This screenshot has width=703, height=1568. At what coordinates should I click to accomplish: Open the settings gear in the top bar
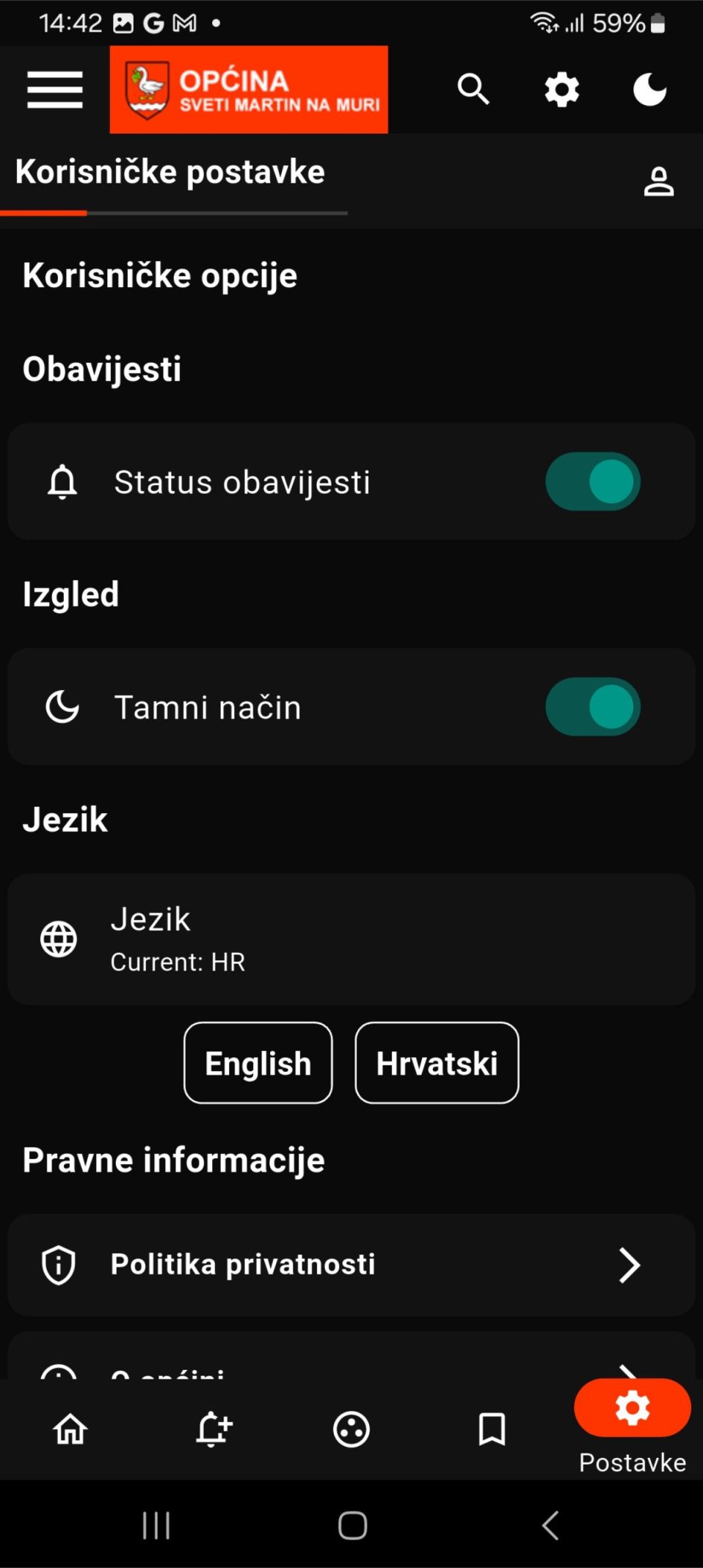click(x=561, y=90)
